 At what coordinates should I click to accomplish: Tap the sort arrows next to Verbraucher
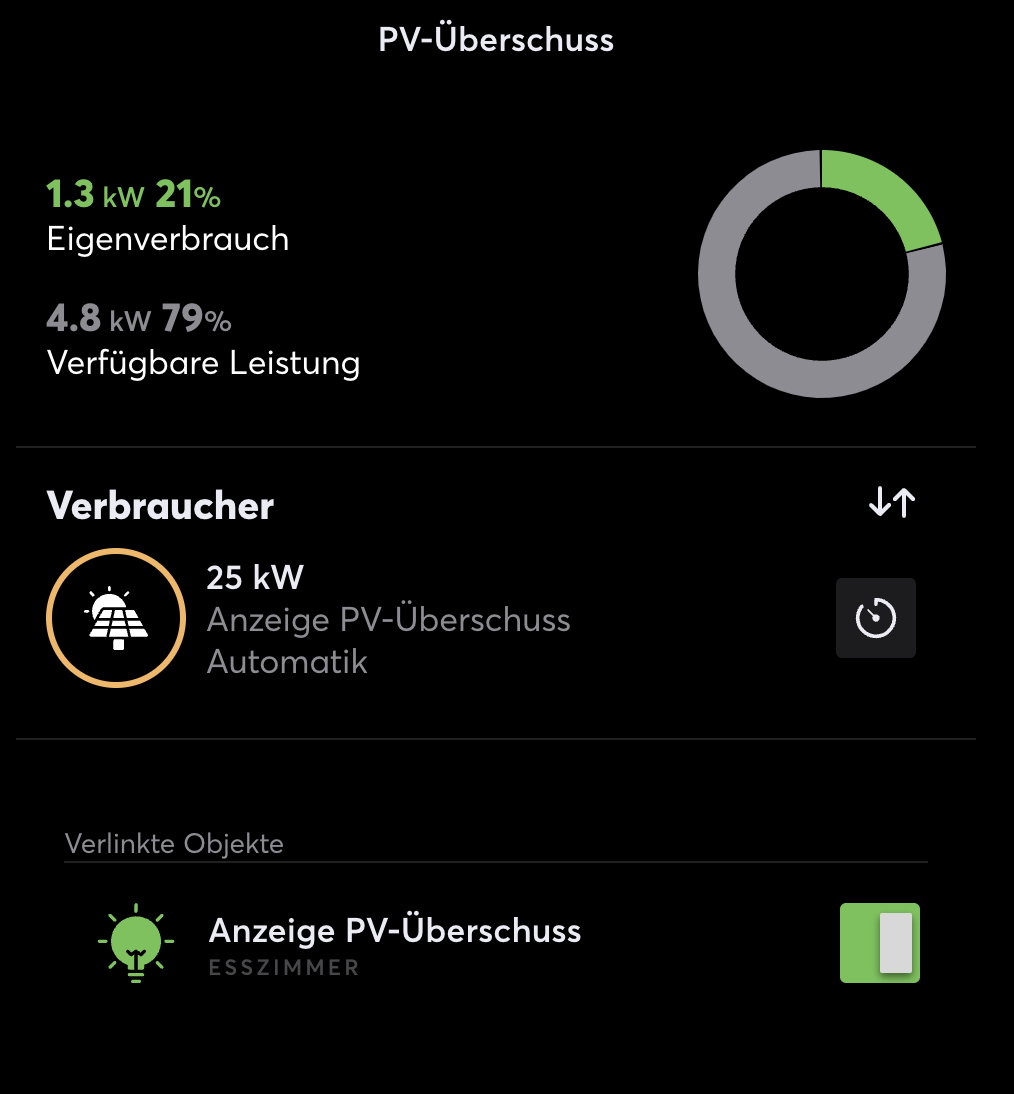point(891,503)
